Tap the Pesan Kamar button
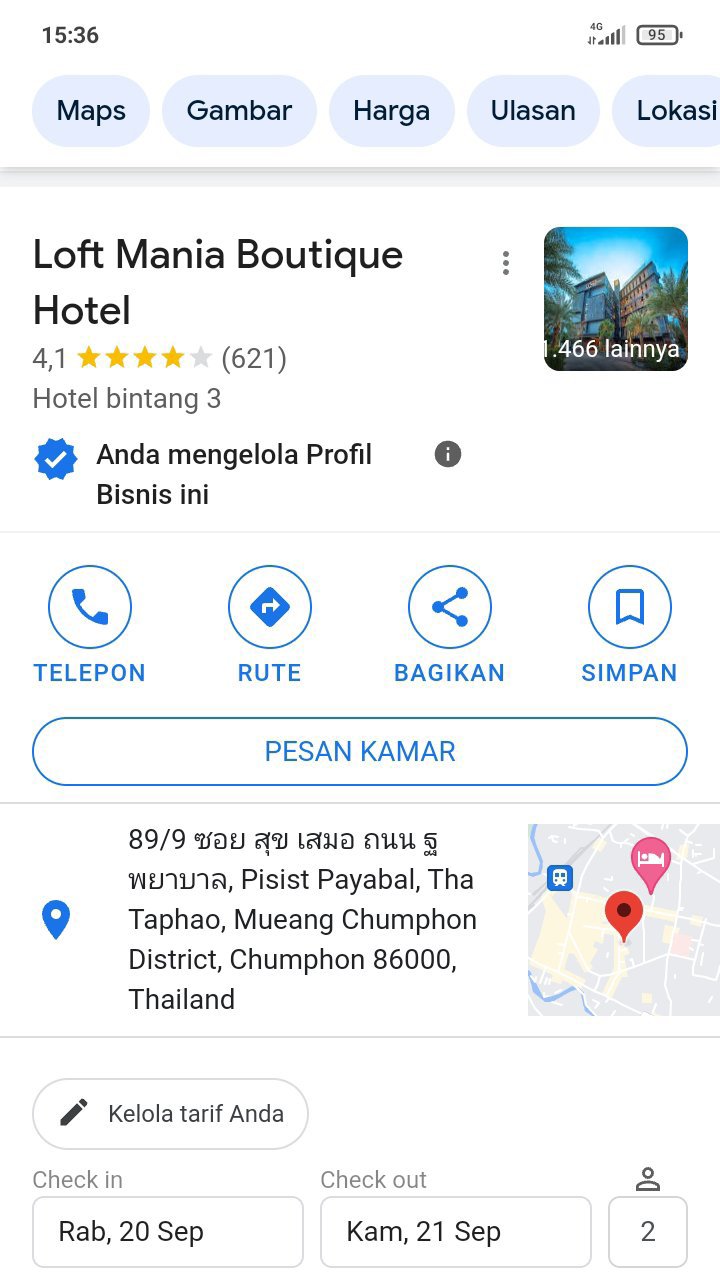Image resolution: width=720 pixels, height=1280 pixels. click(360, 752)
